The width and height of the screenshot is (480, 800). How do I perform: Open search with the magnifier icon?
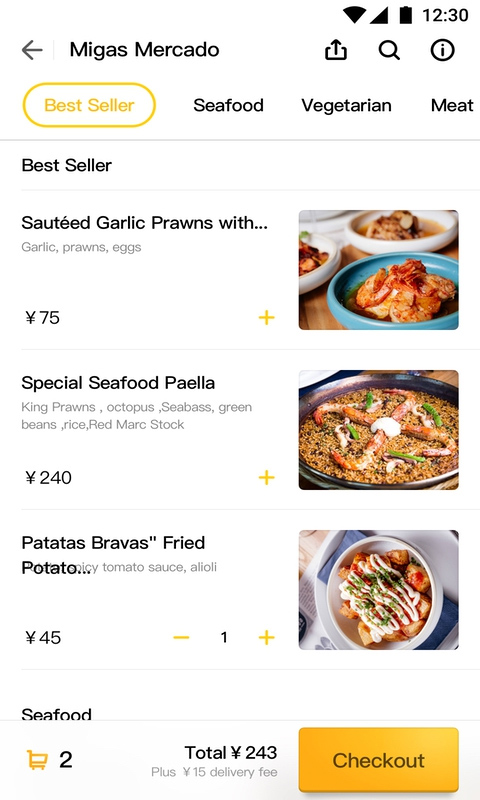pos(389,50)
